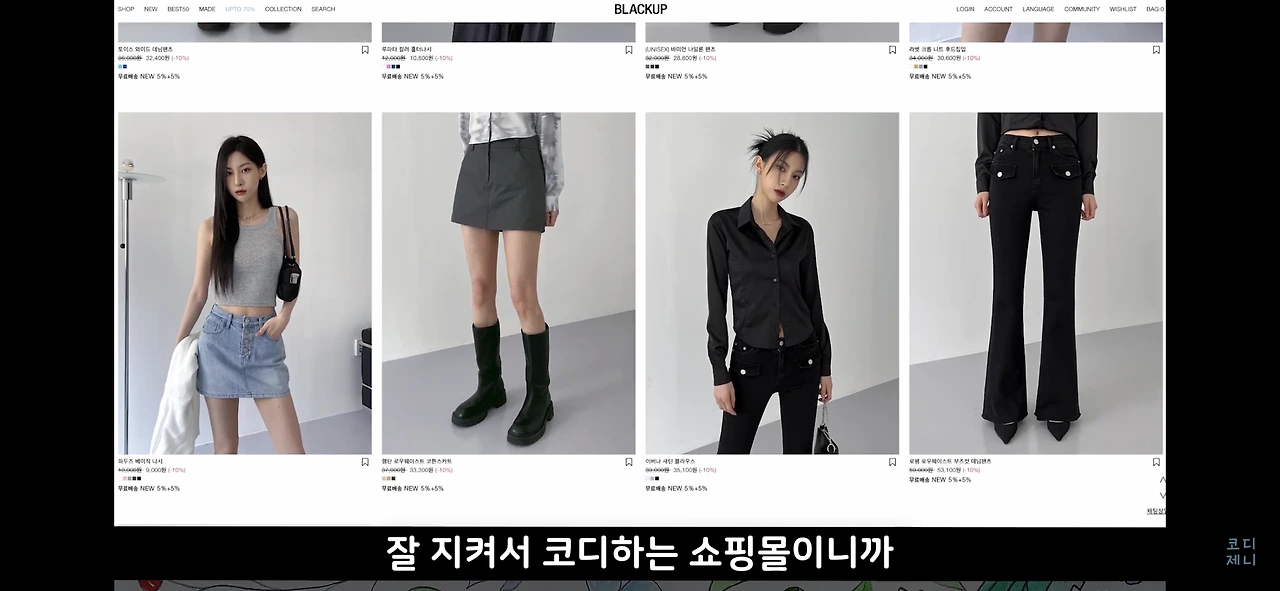Open the SHOP menu
The width and height of the screenshot is (1280, 591).
[x=126, y=9]
